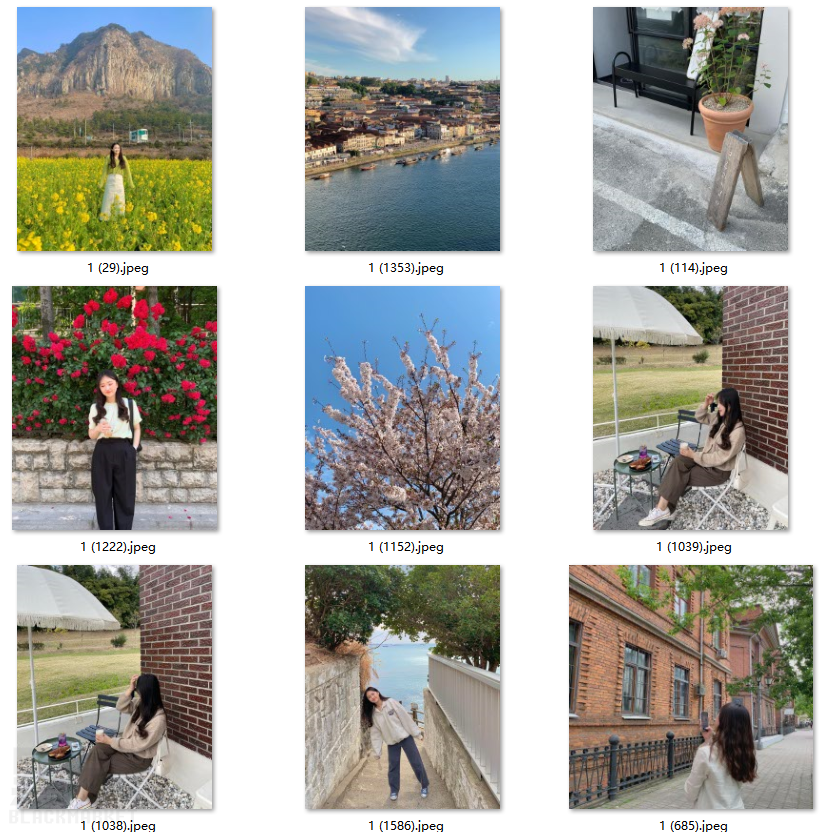Open the file 1 (1586).jpeg

click(x=402, y=687)
